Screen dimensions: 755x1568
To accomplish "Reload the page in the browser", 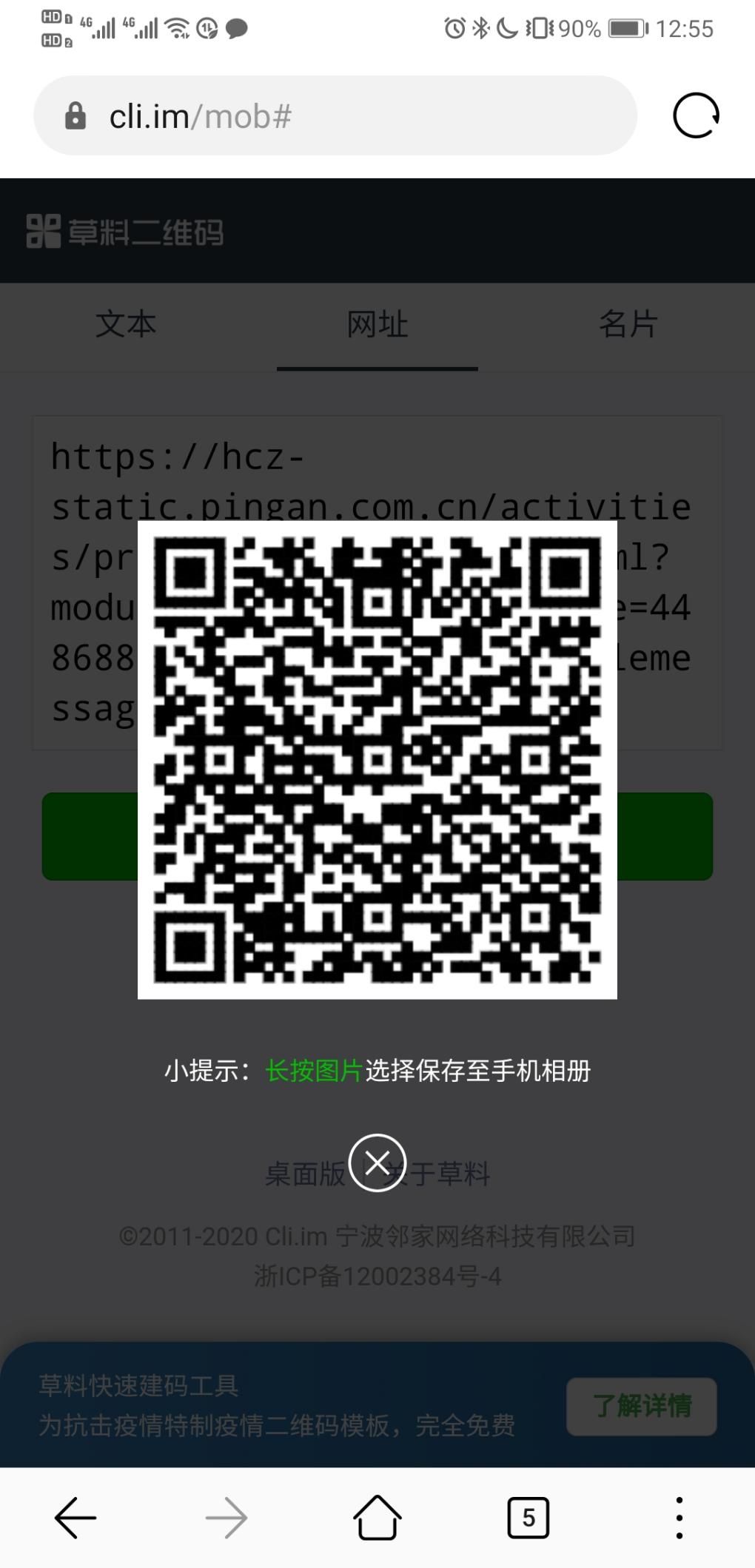I will click(x=696, y=115).
